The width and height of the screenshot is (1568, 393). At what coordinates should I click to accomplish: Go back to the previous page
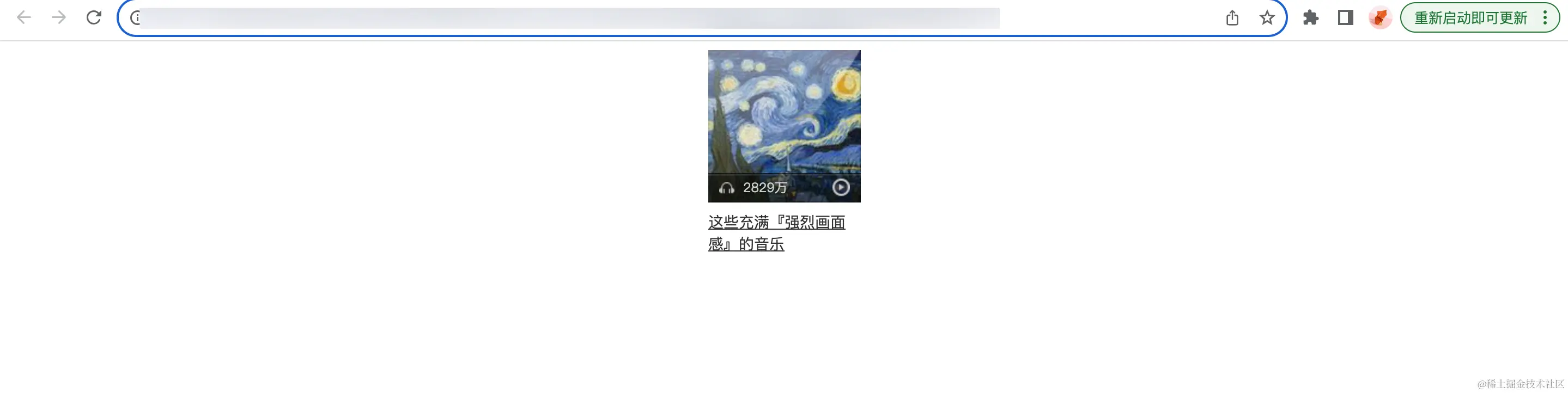(x=24, y=17)
